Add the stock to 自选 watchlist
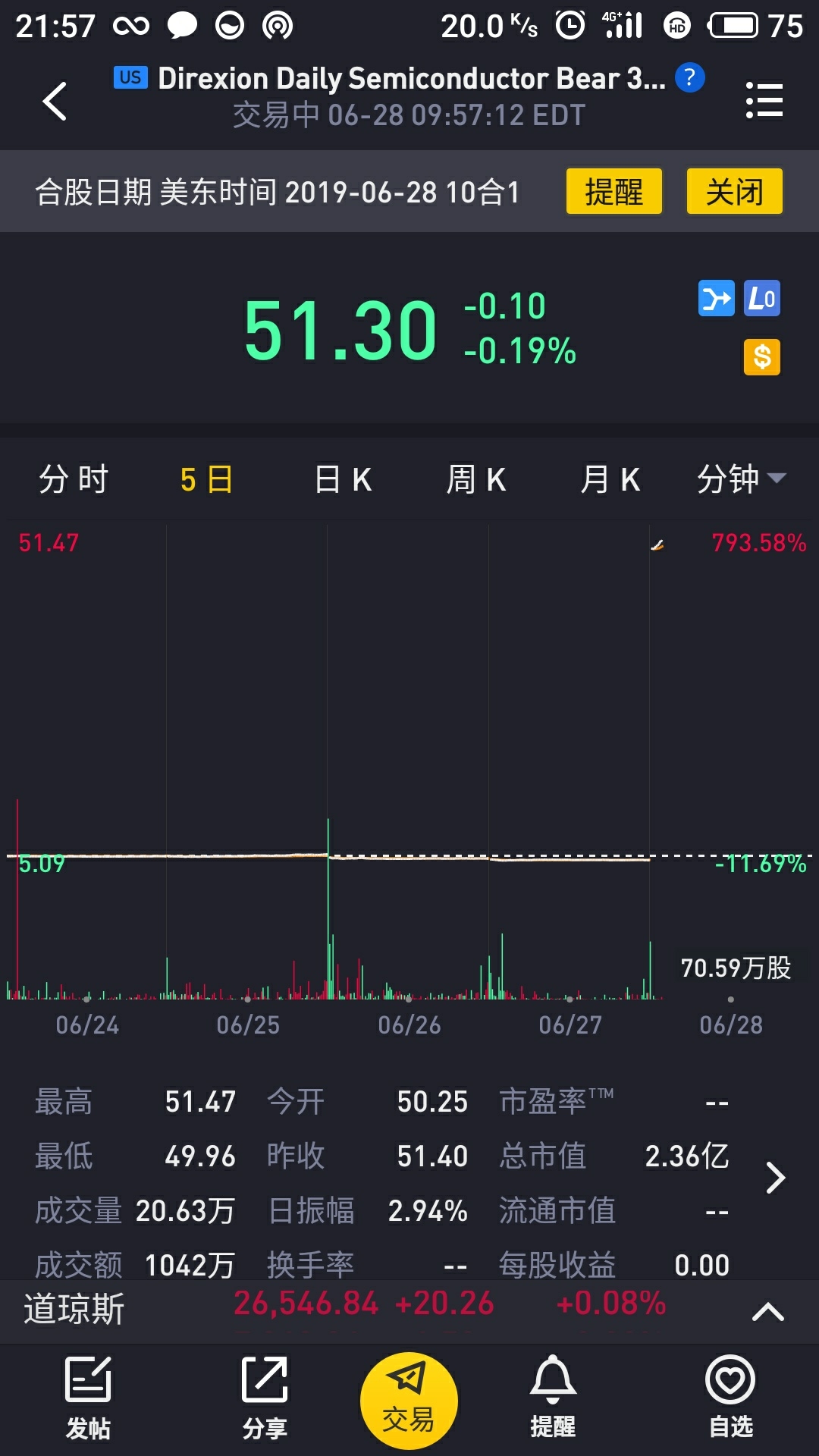The image size is (819, 1456). click(730, 1398)
